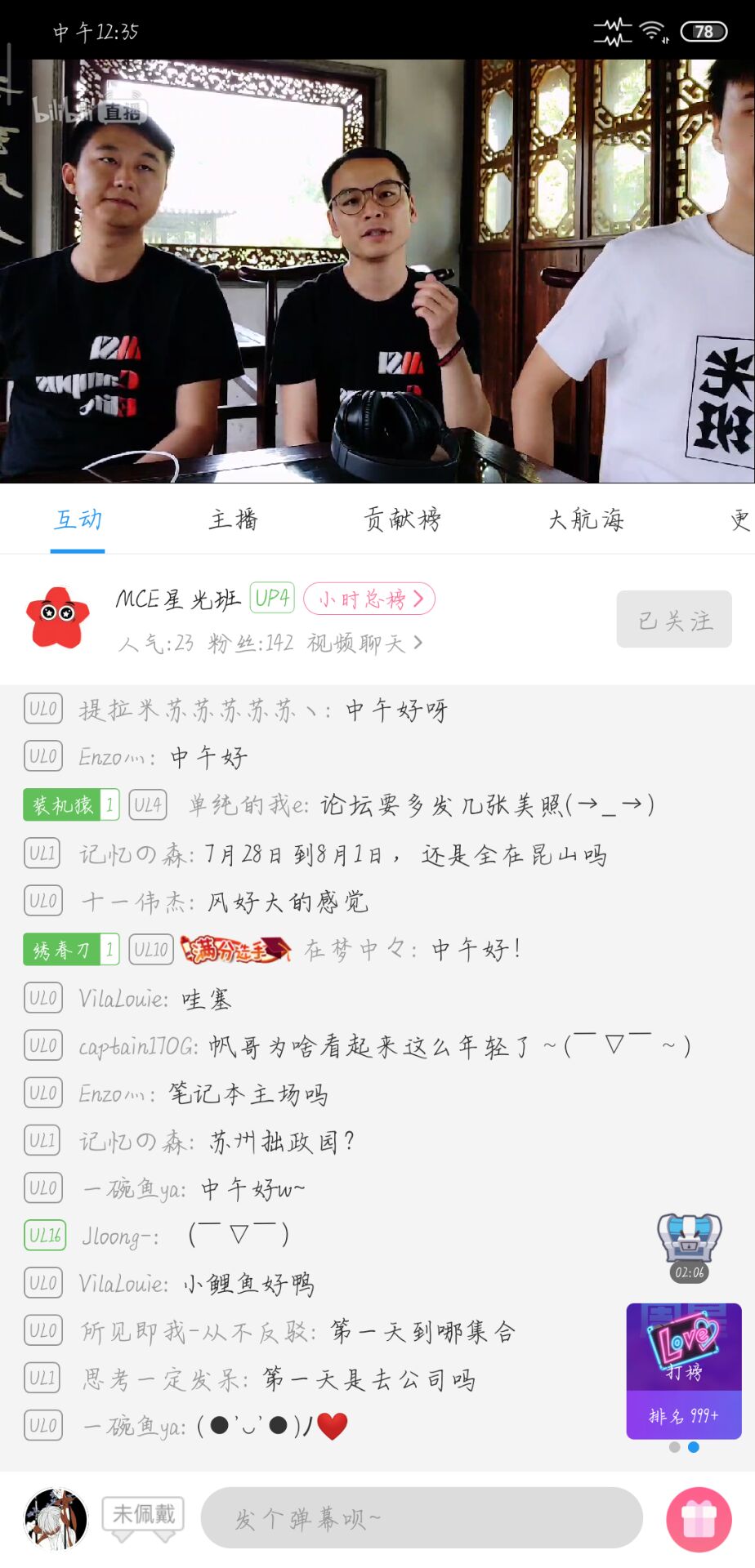Viewport: 755px width, 1568px height.
Task: Open the 小时总榜 ranking chip
Action: click(369, 599)
